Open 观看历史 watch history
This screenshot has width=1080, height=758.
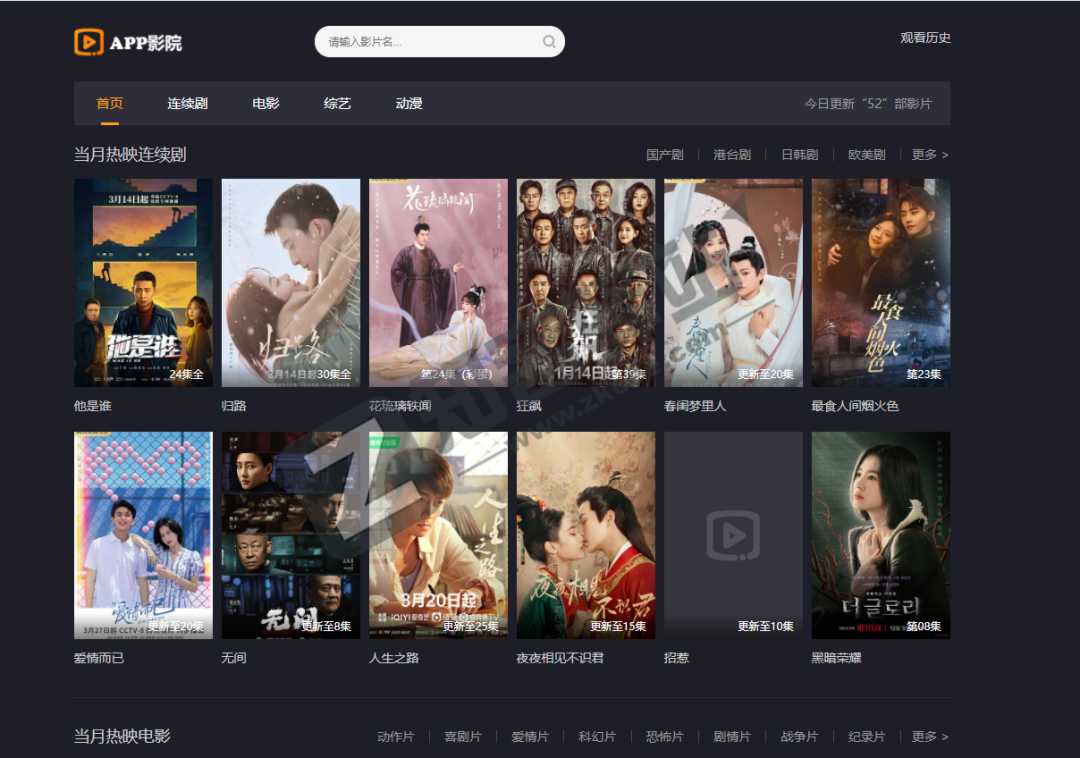coord(925,38)
